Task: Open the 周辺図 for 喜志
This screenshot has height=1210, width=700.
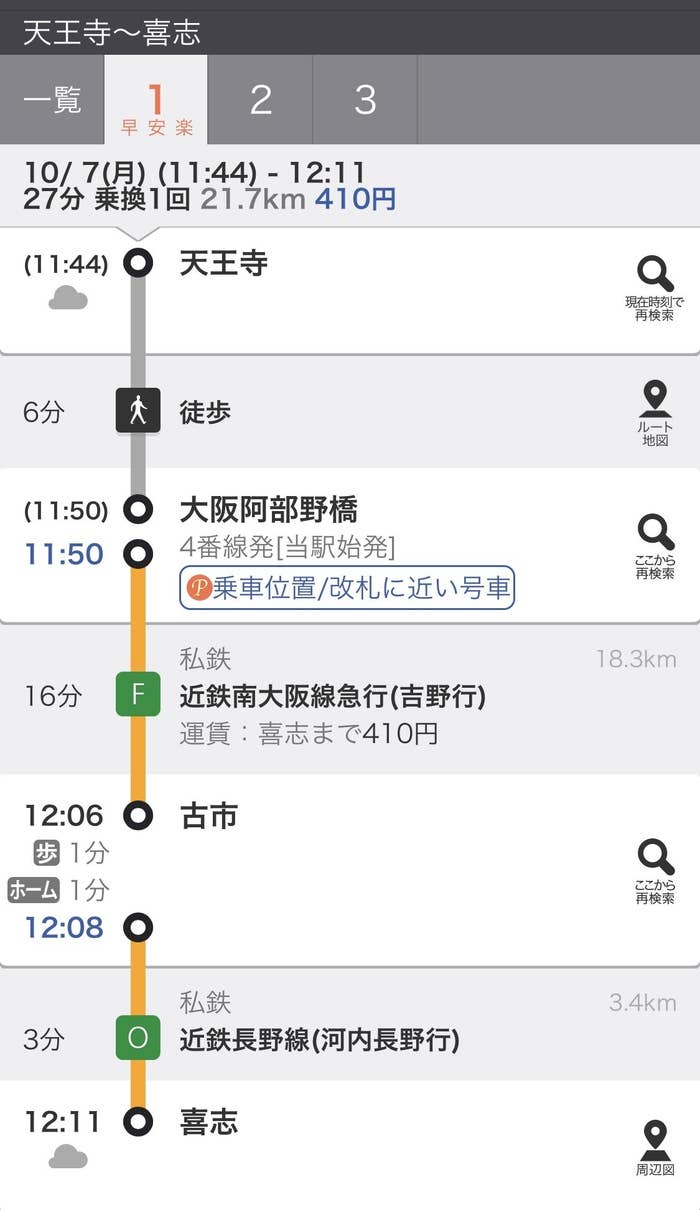Action: point(655,1147)
